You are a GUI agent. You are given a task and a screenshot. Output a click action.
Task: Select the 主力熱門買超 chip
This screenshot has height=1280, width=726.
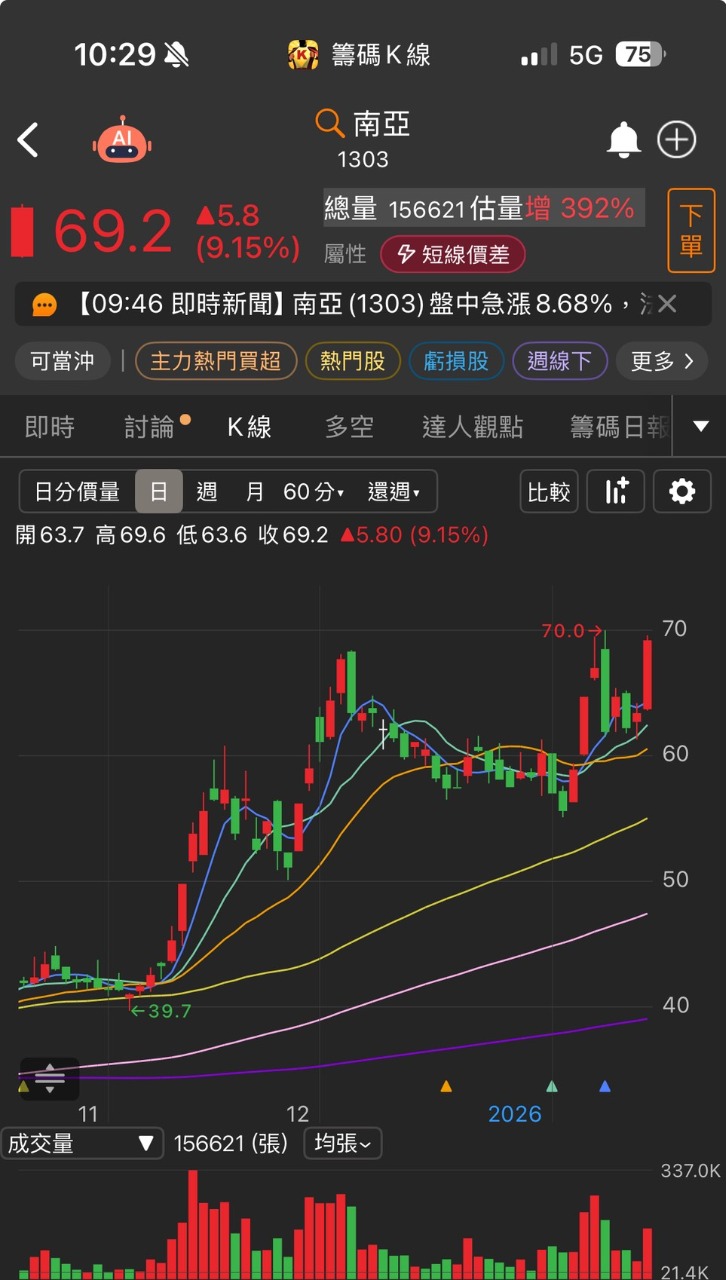click(x=216, y=361)
